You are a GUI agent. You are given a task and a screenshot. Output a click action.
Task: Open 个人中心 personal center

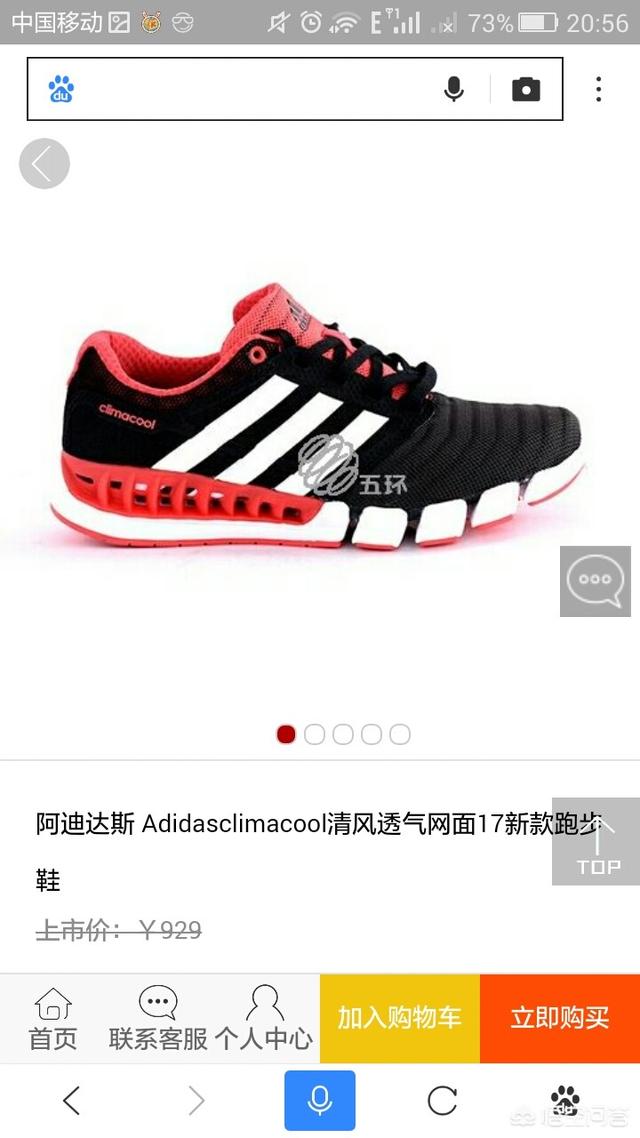[x=264, y=1019]
